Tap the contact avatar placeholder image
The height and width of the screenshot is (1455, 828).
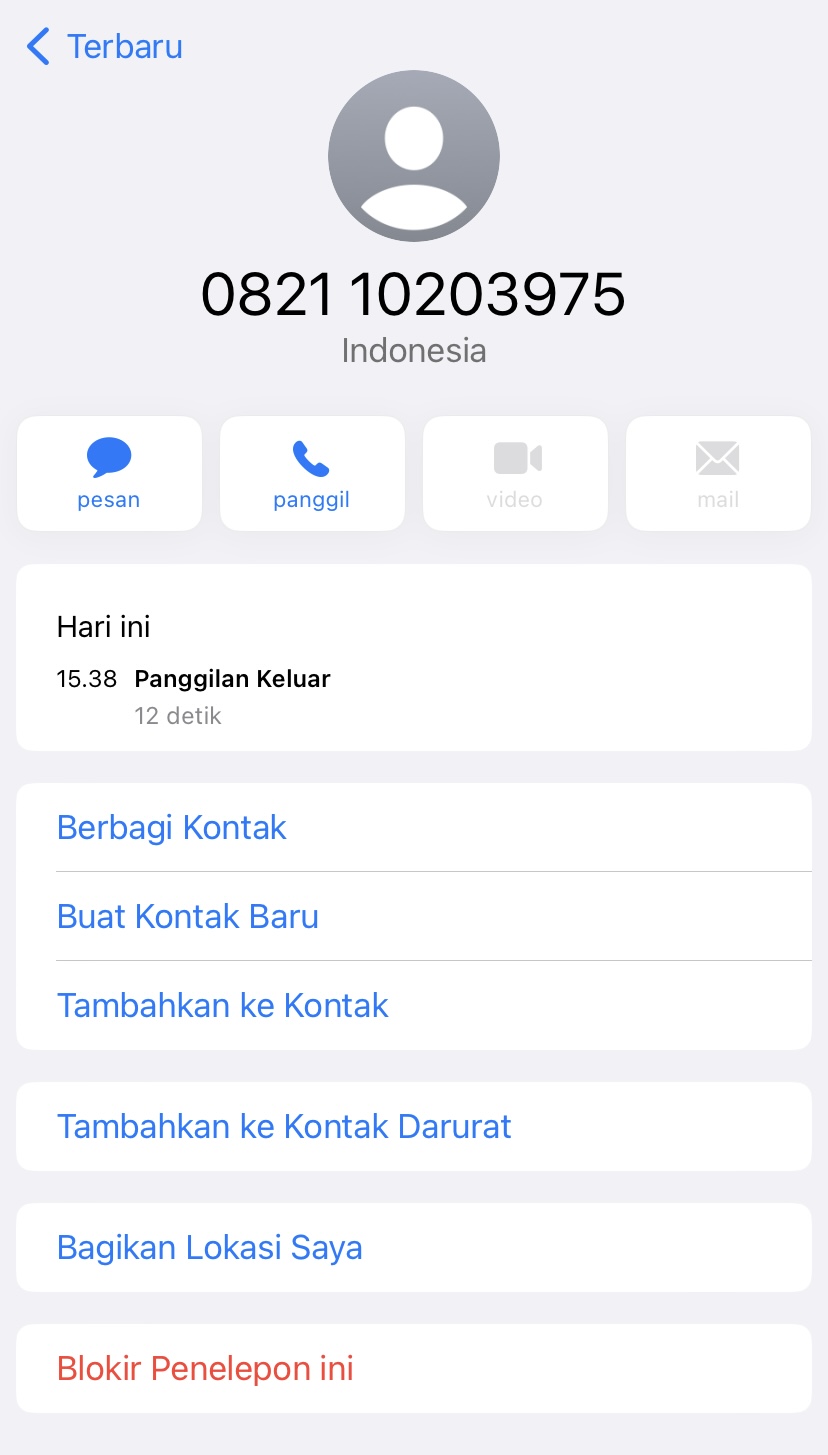coord(413,155)
